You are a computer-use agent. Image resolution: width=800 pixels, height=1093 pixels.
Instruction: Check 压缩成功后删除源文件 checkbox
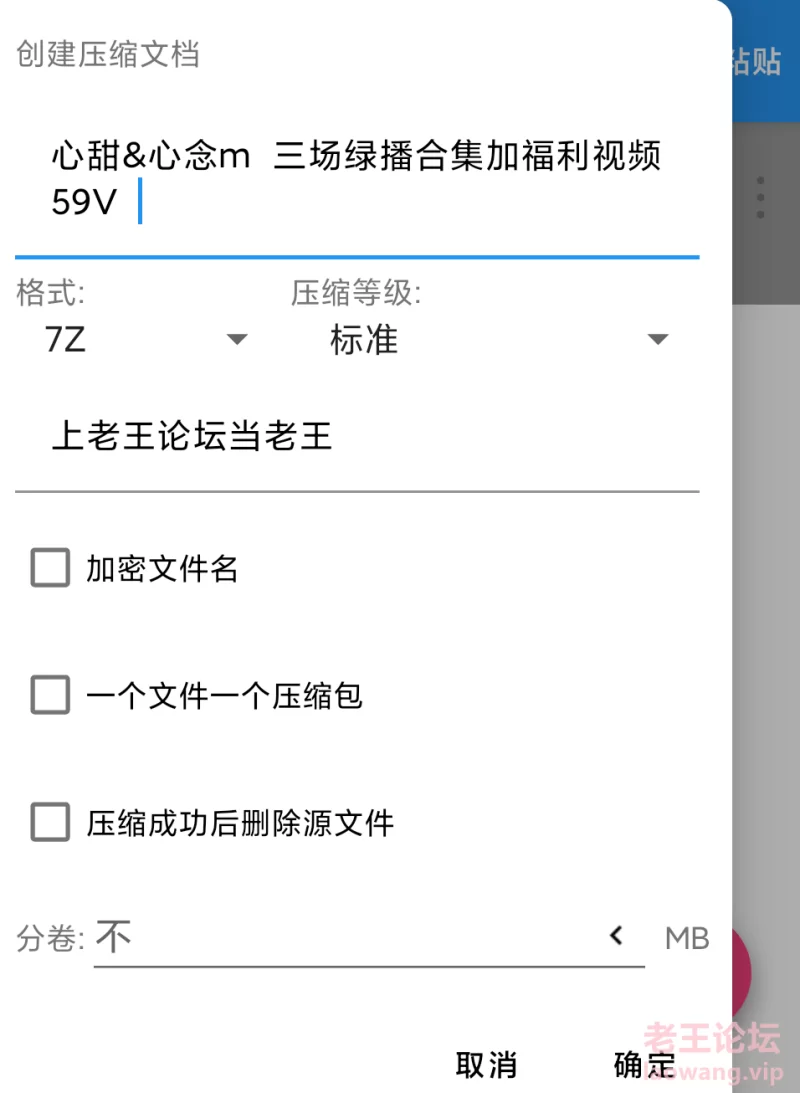(x=51, y=823)
